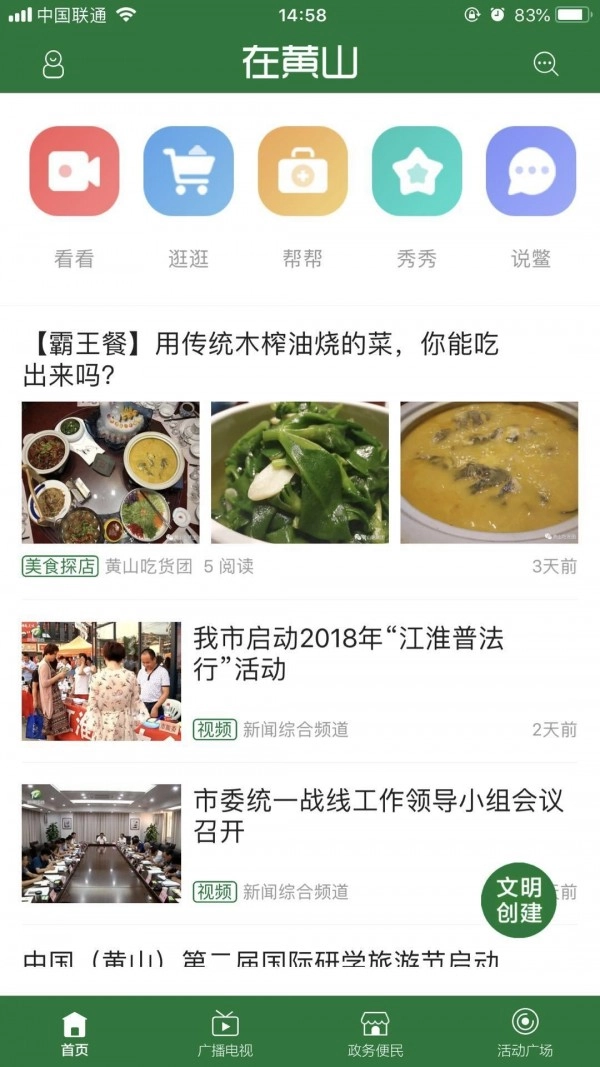
Task: Tap the 文明创建 floating button
Action: pyautogui.click(x=518, y=900)
